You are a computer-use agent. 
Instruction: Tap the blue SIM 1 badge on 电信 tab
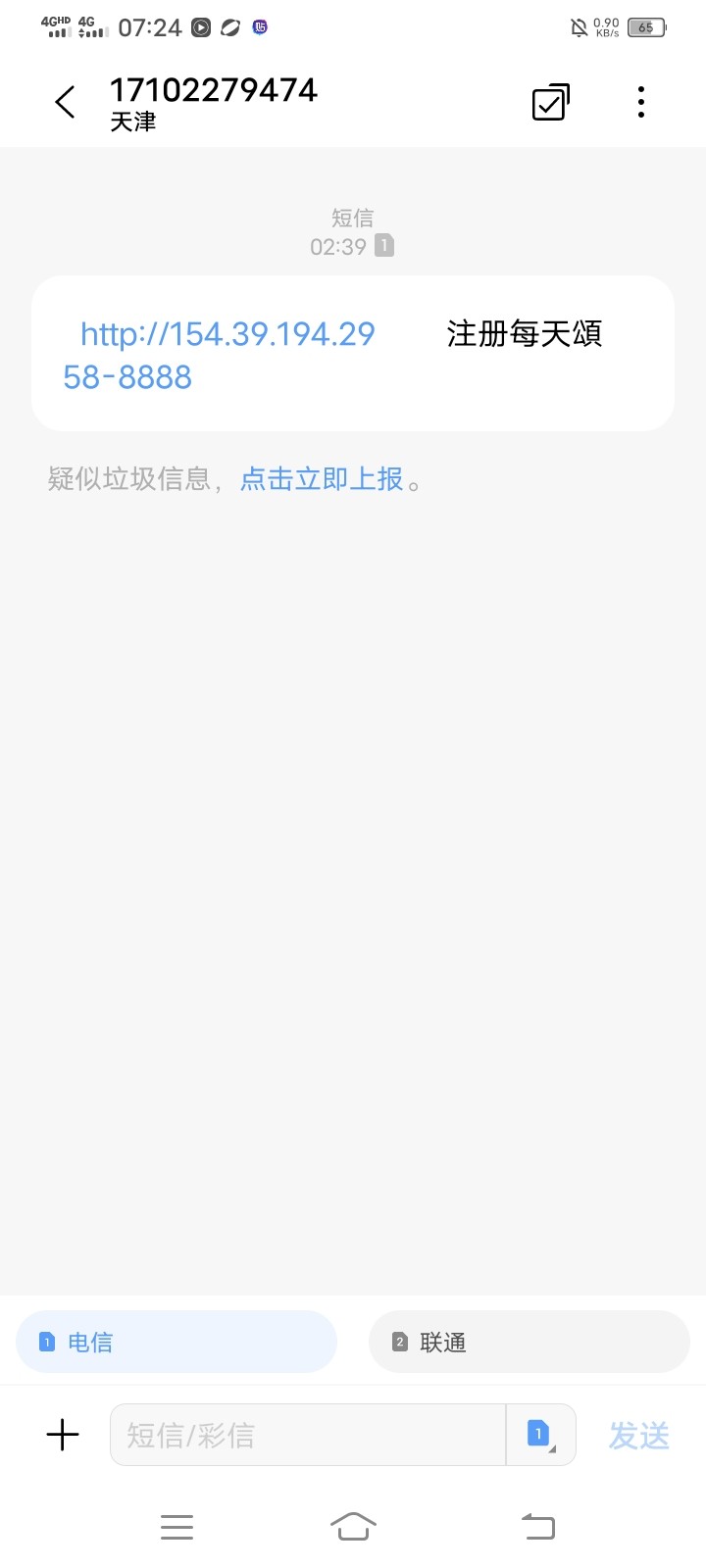[x=46, y=1341]
